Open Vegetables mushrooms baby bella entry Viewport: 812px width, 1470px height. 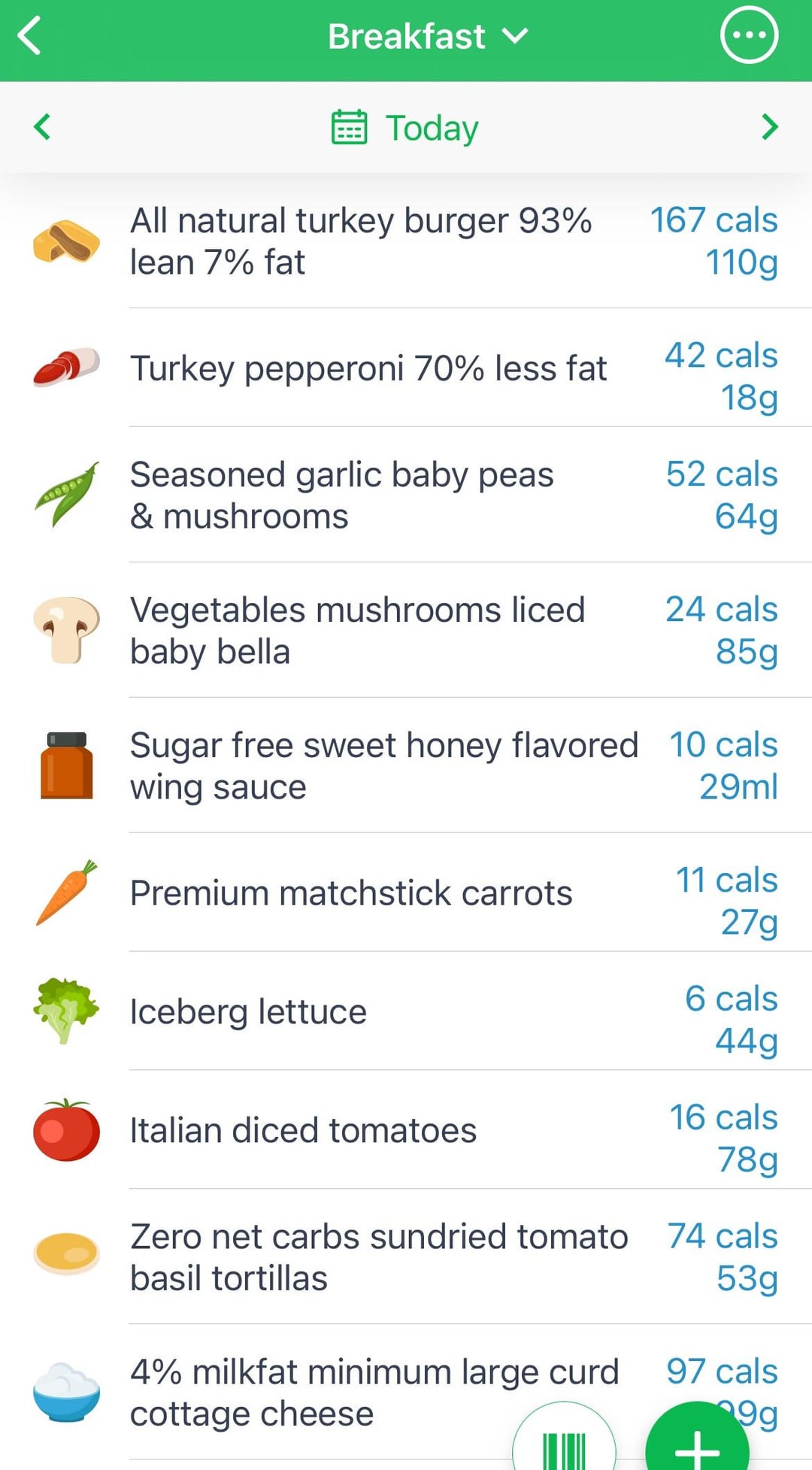click(406, 630)
